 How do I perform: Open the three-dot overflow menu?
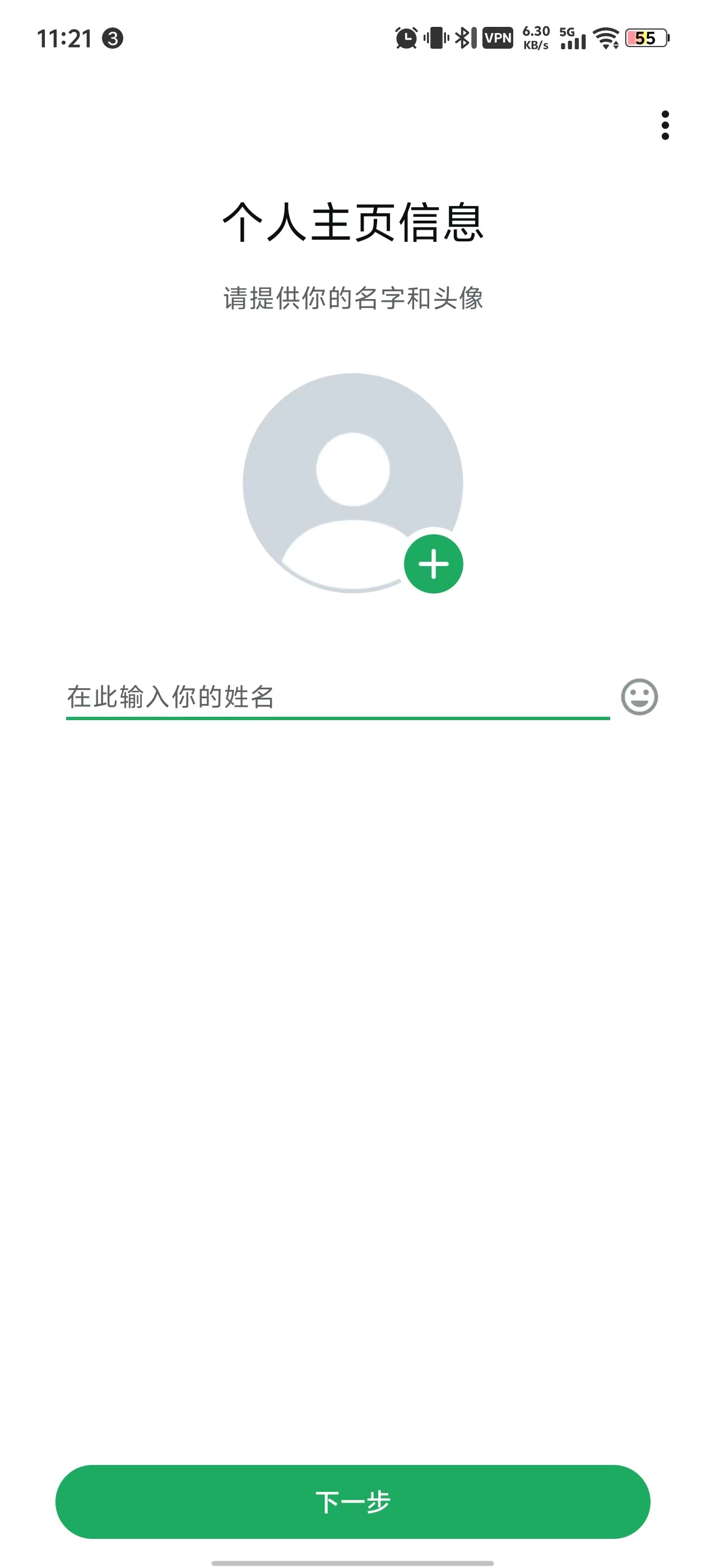click(665, 125)
